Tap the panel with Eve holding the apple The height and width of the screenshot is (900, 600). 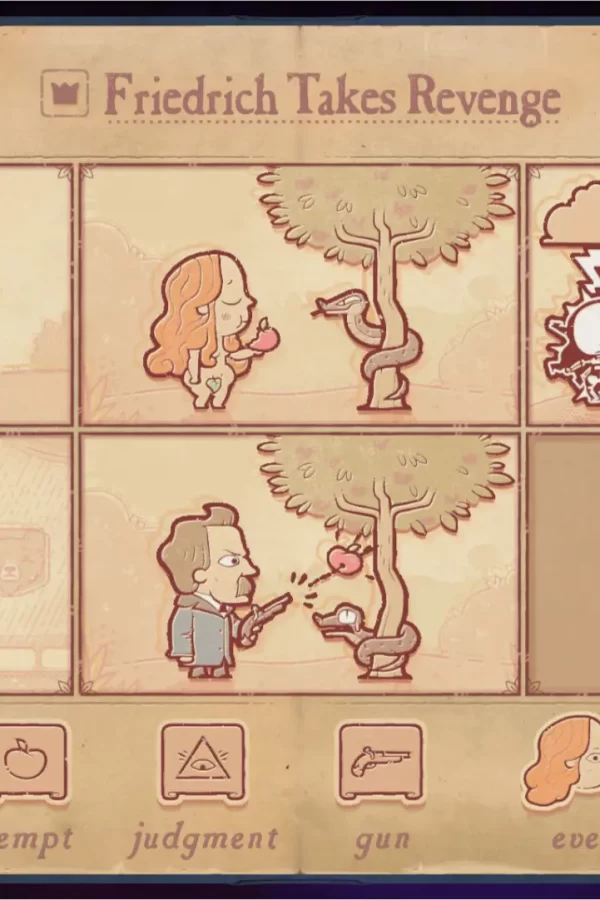coord(300,295)
